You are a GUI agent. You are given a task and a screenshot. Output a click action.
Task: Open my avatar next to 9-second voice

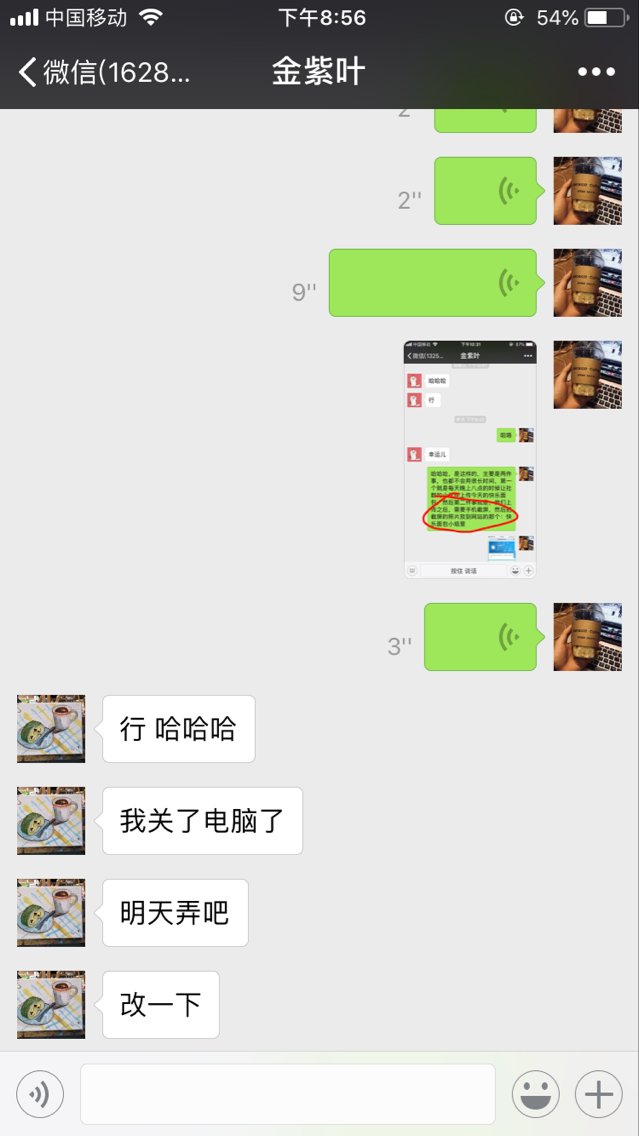coord(588,283)
